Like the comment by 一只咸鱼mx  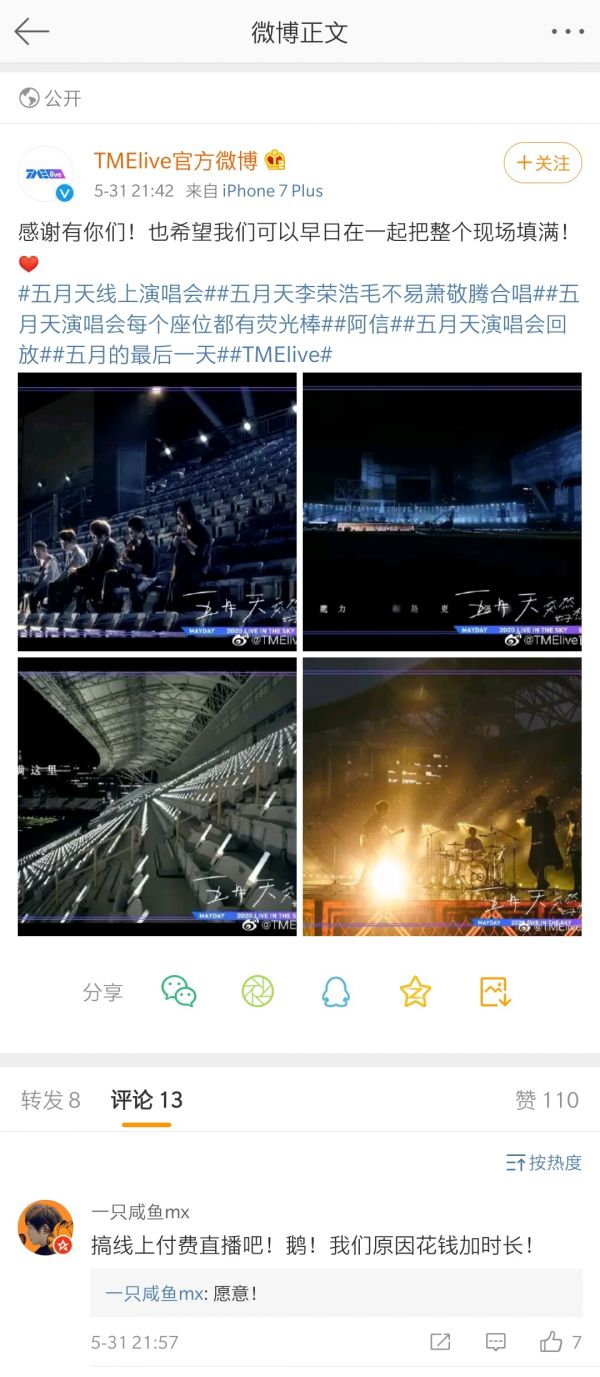coord(559,1342)
